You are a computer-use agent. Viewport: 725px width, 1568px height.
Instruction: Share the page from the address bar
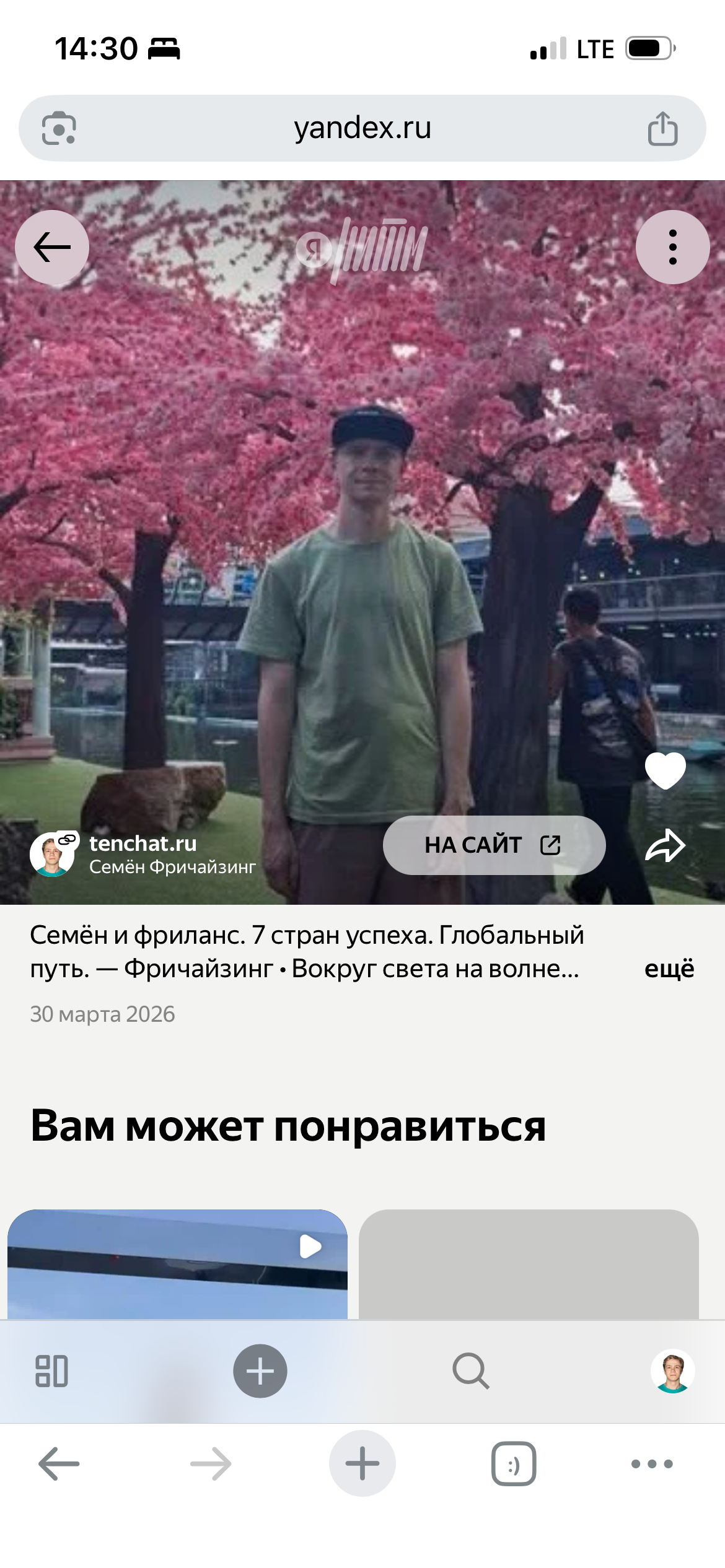(x=662, y=128)
